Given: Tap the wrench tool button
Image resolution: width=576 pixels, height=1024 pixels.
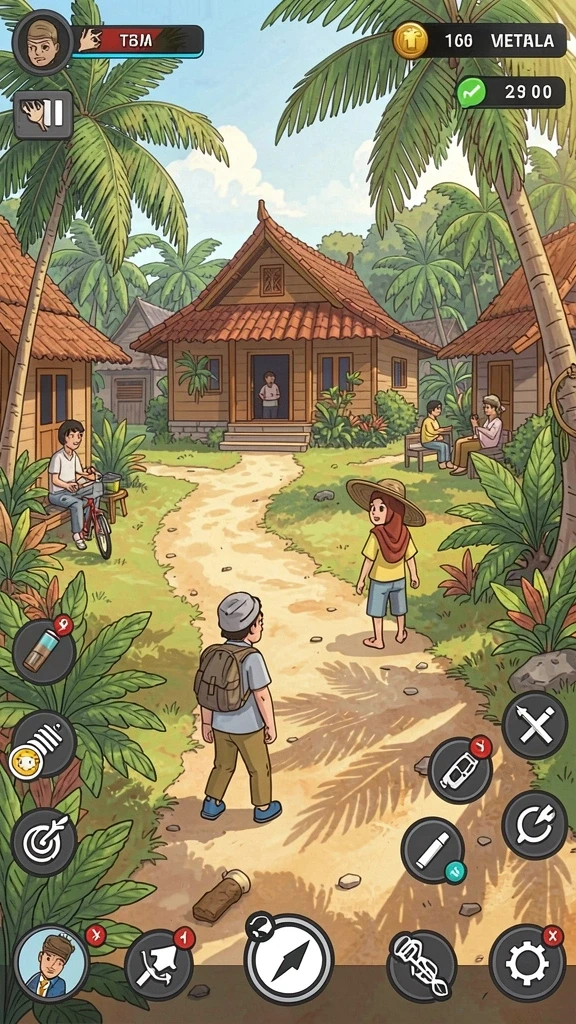Looking at the screenshot, I should [422, 965].
